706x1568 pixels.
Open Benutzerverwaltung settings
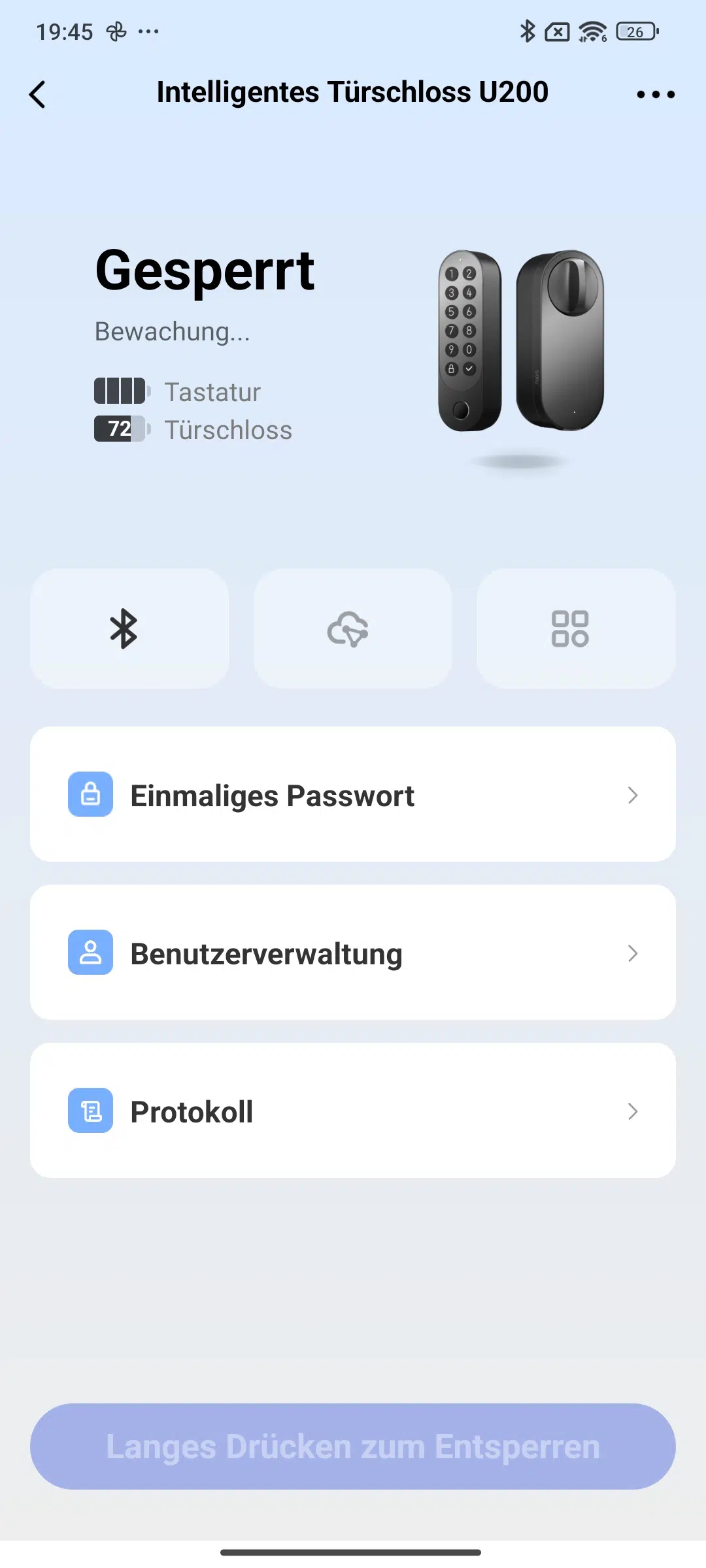(353, 953)
